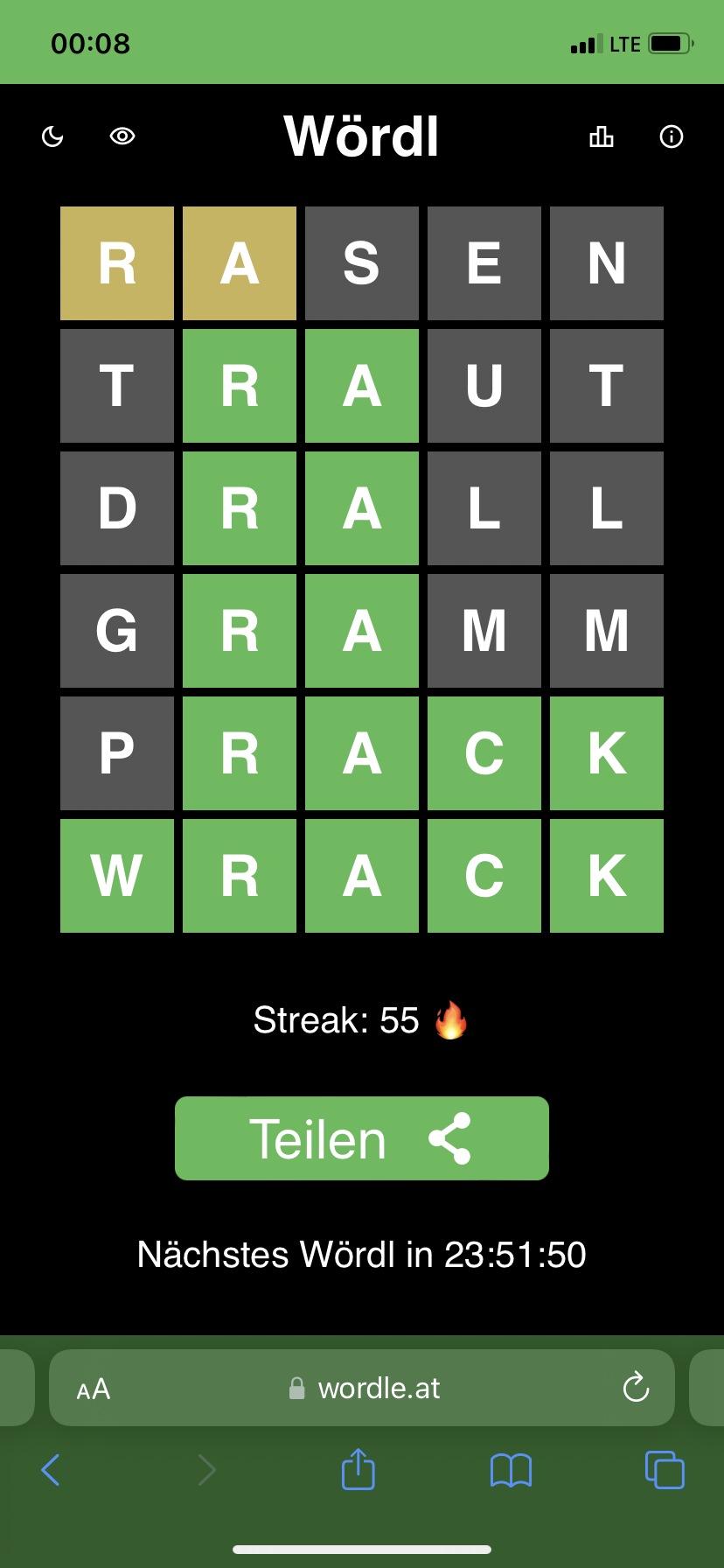Open the game info icon

click(x=672, y=136)
